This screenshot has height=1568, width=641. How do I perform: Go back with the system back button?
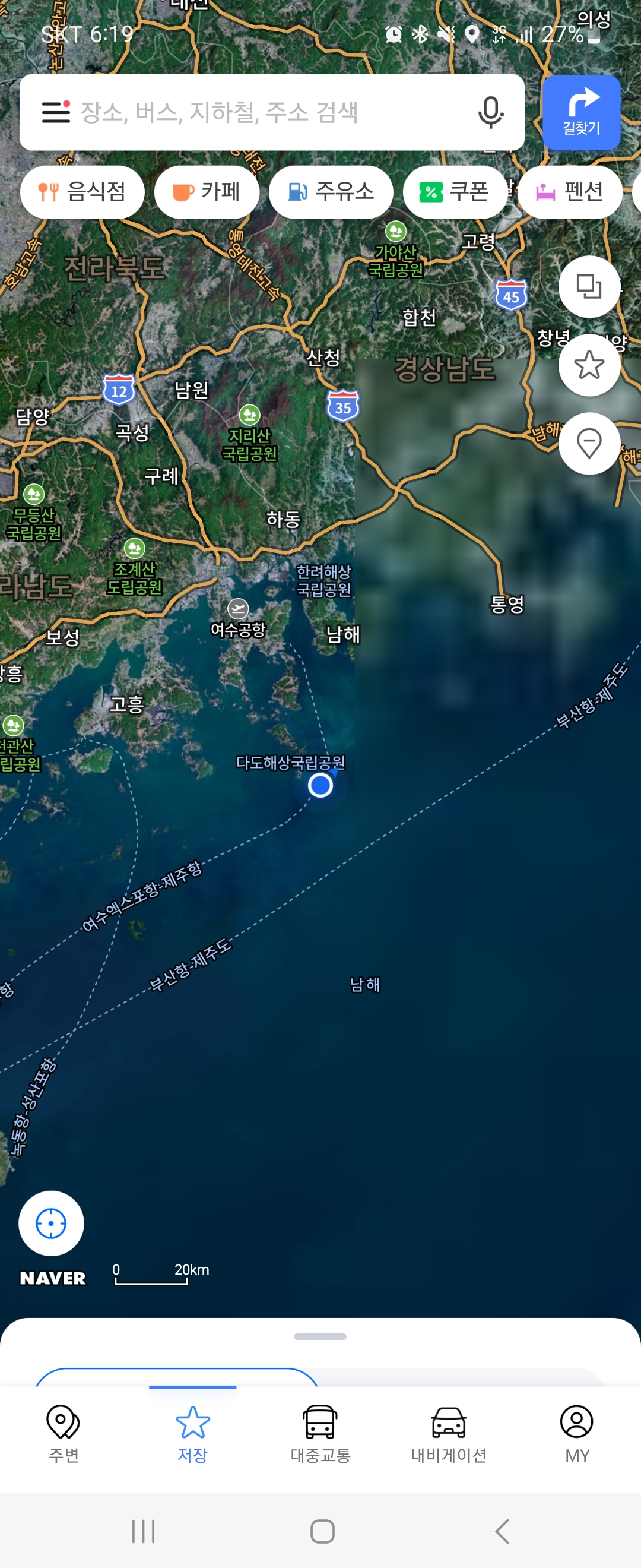[502, 1530]
